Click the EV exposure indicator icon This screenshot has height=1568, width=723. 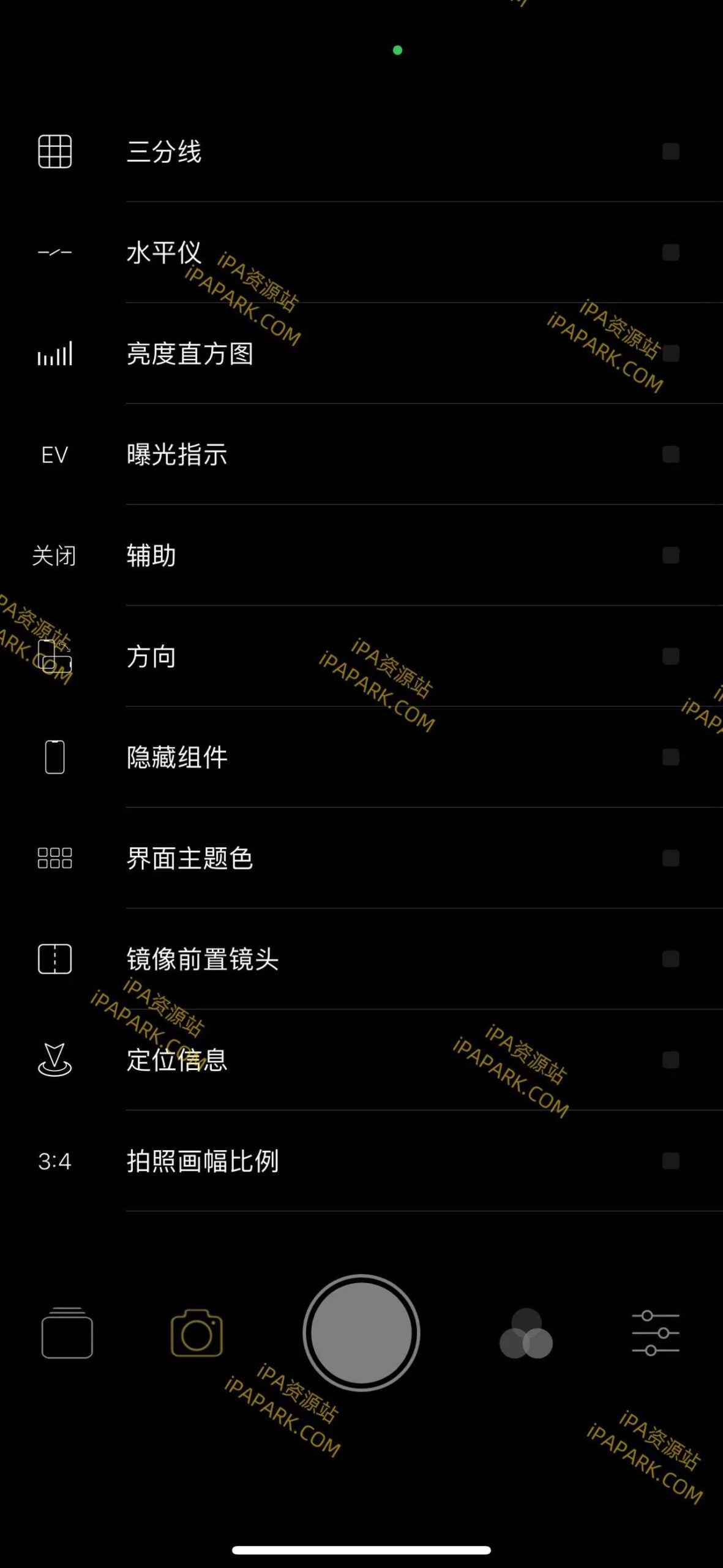point(54,455)
